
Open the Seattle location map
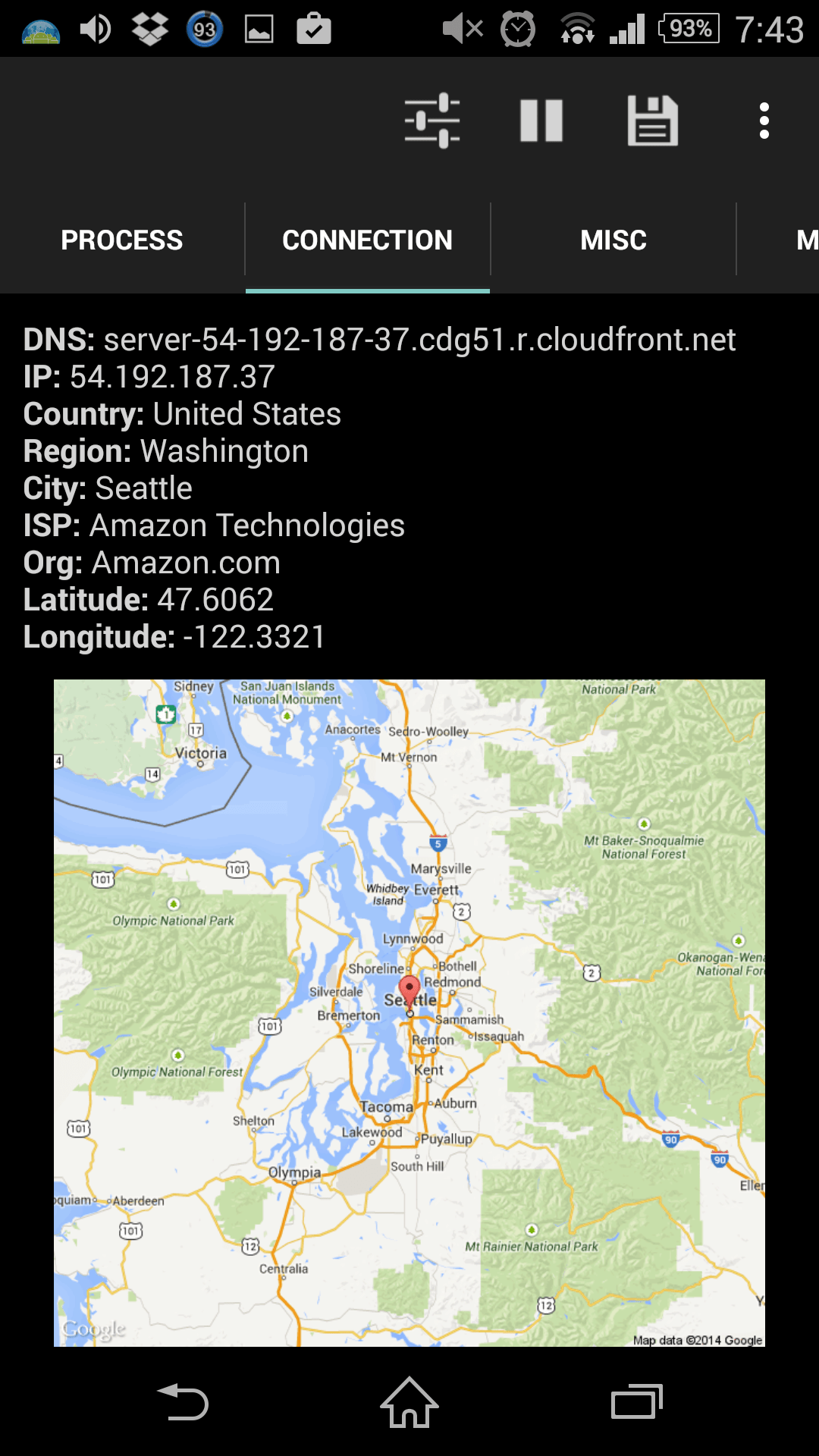click(409, 1013)
